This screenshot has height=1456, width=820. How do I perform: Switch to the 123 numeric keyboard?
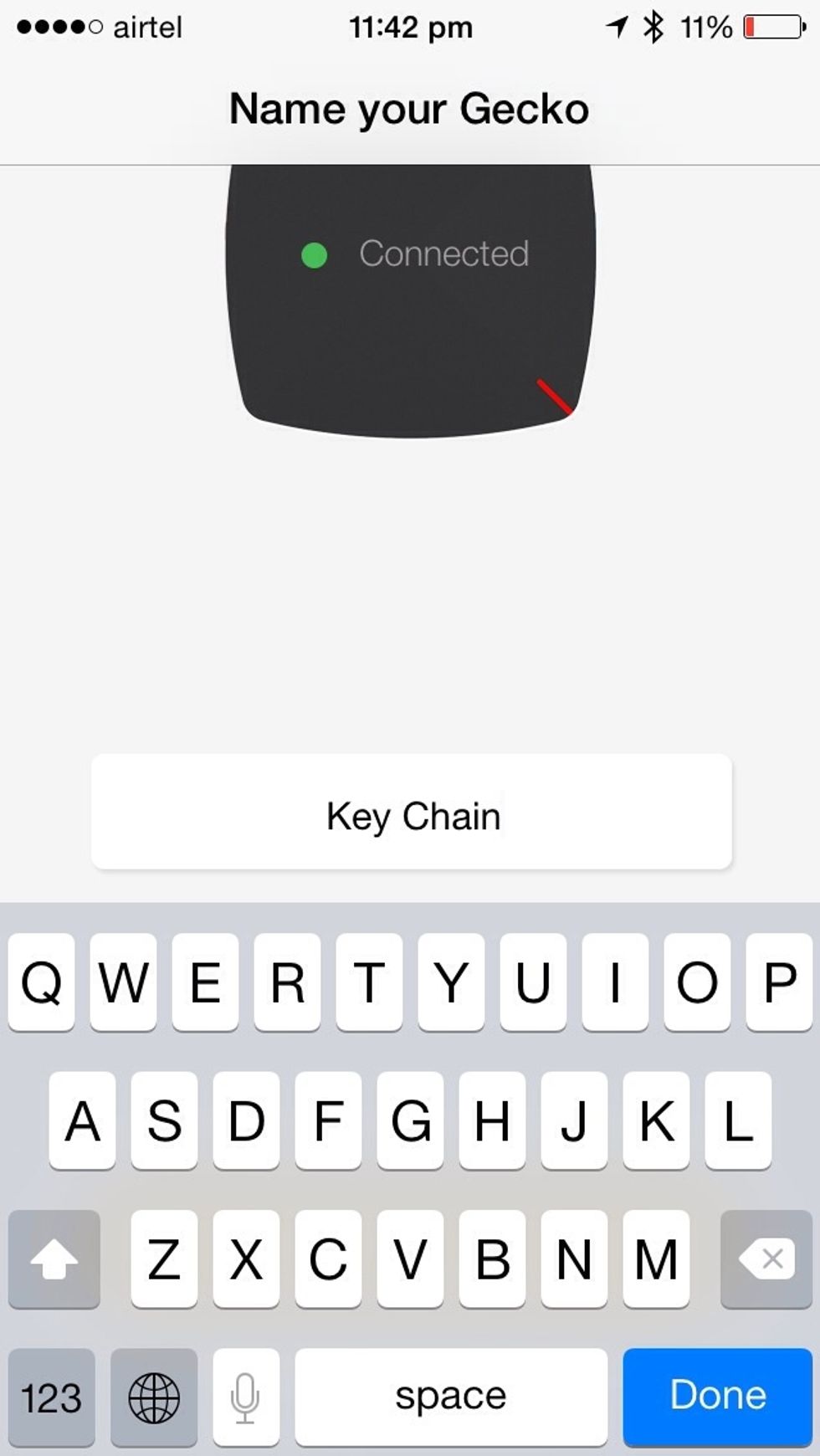tap(52, 1397)
